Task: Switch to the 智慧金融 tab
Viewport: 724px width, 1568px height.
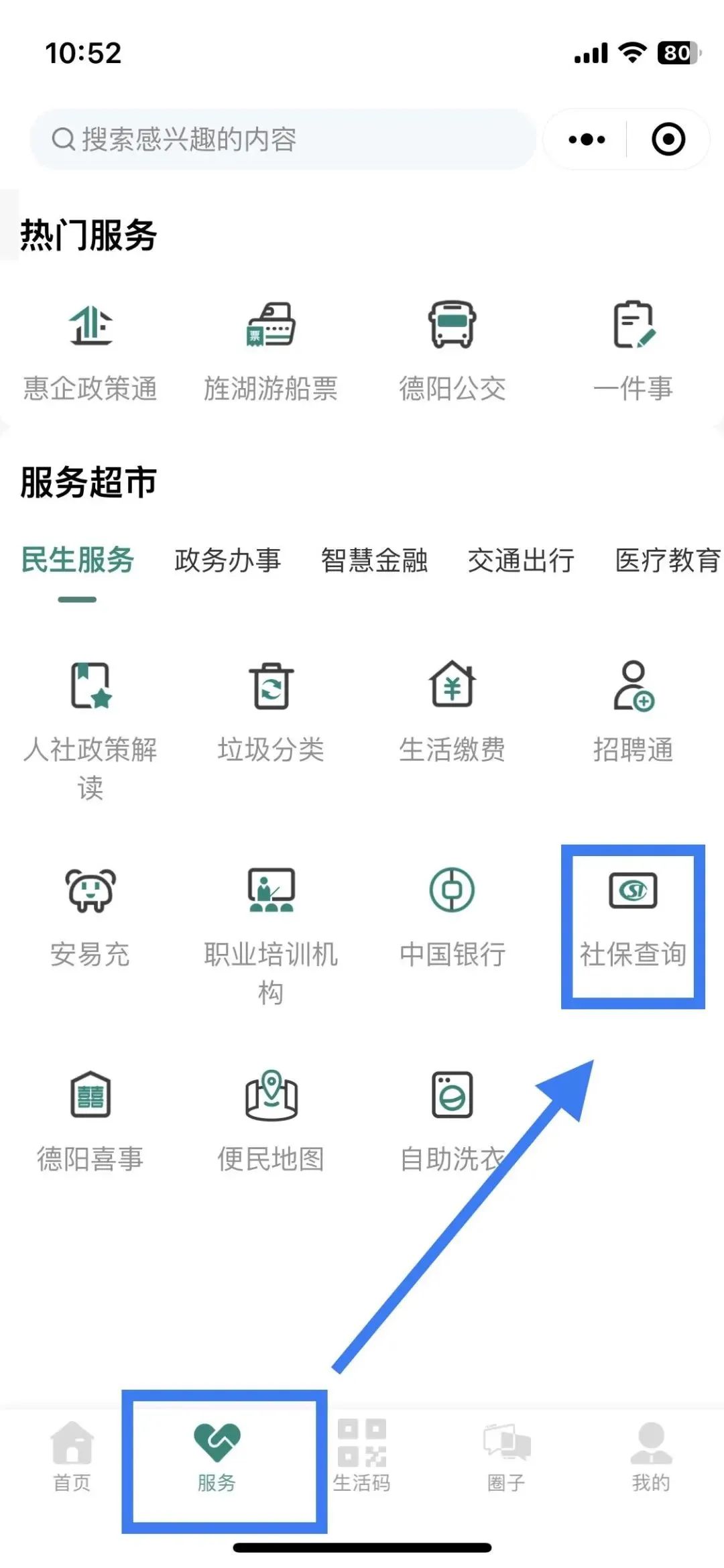Action: pos(374,560)
